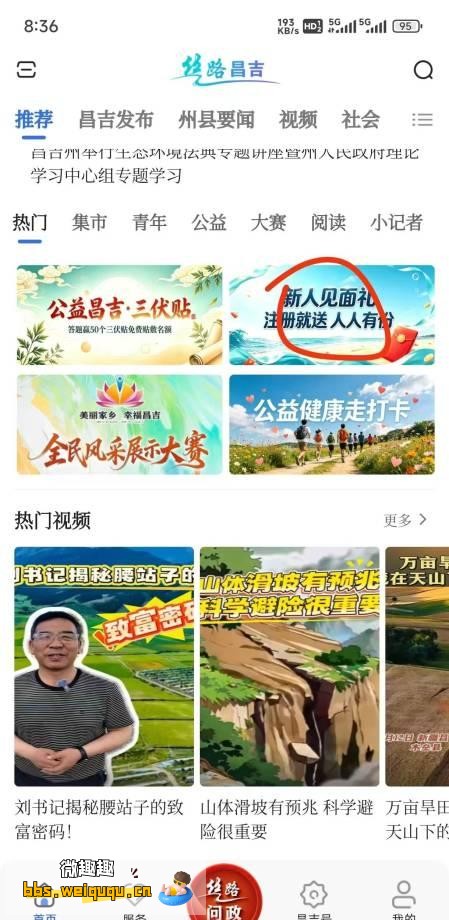Open the search icon

tap(423, 70)
